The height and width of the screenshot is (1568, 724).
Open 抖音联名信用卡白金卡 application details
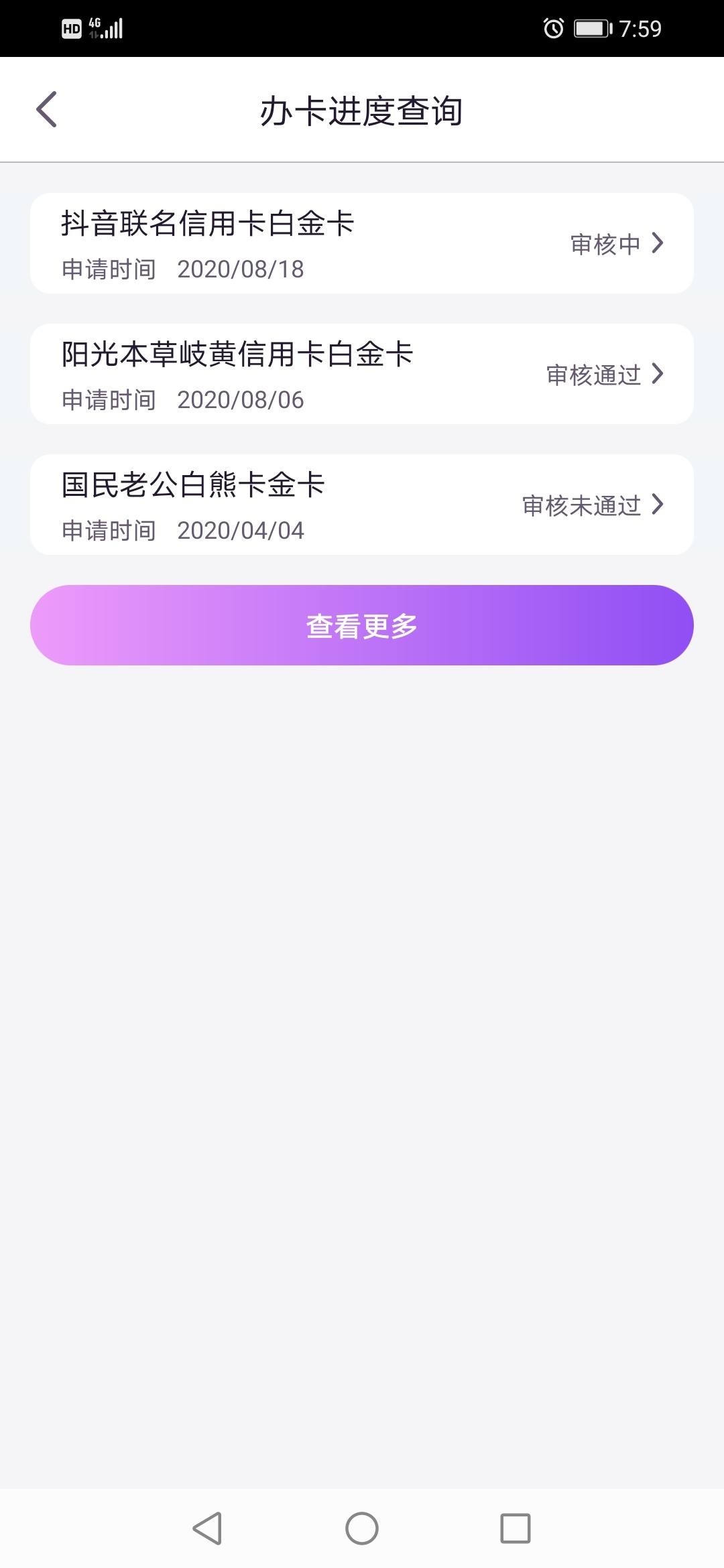click(x=362, y=243)
